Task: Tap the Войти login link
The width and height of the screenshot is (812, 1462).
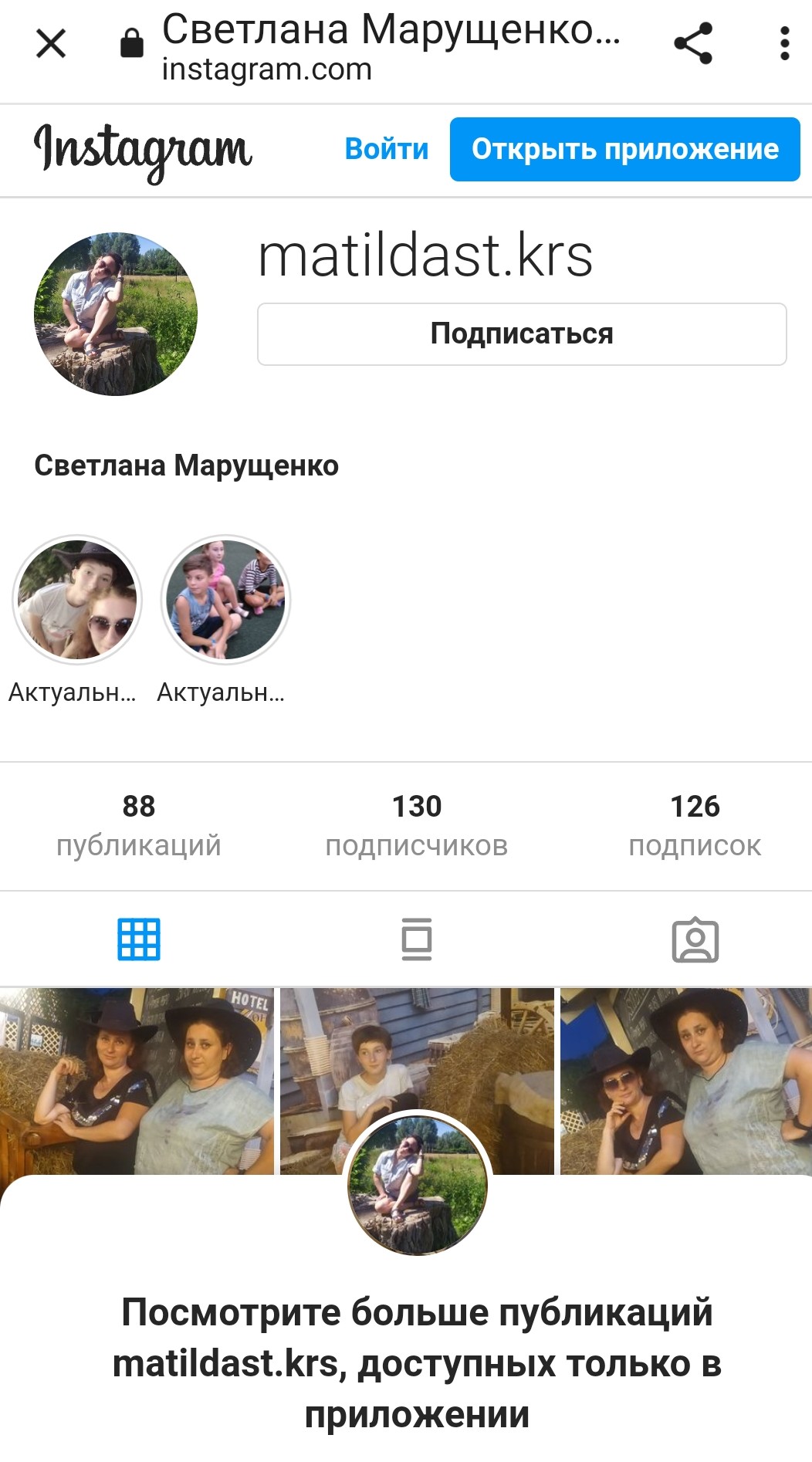Action: tap(386, 149)
